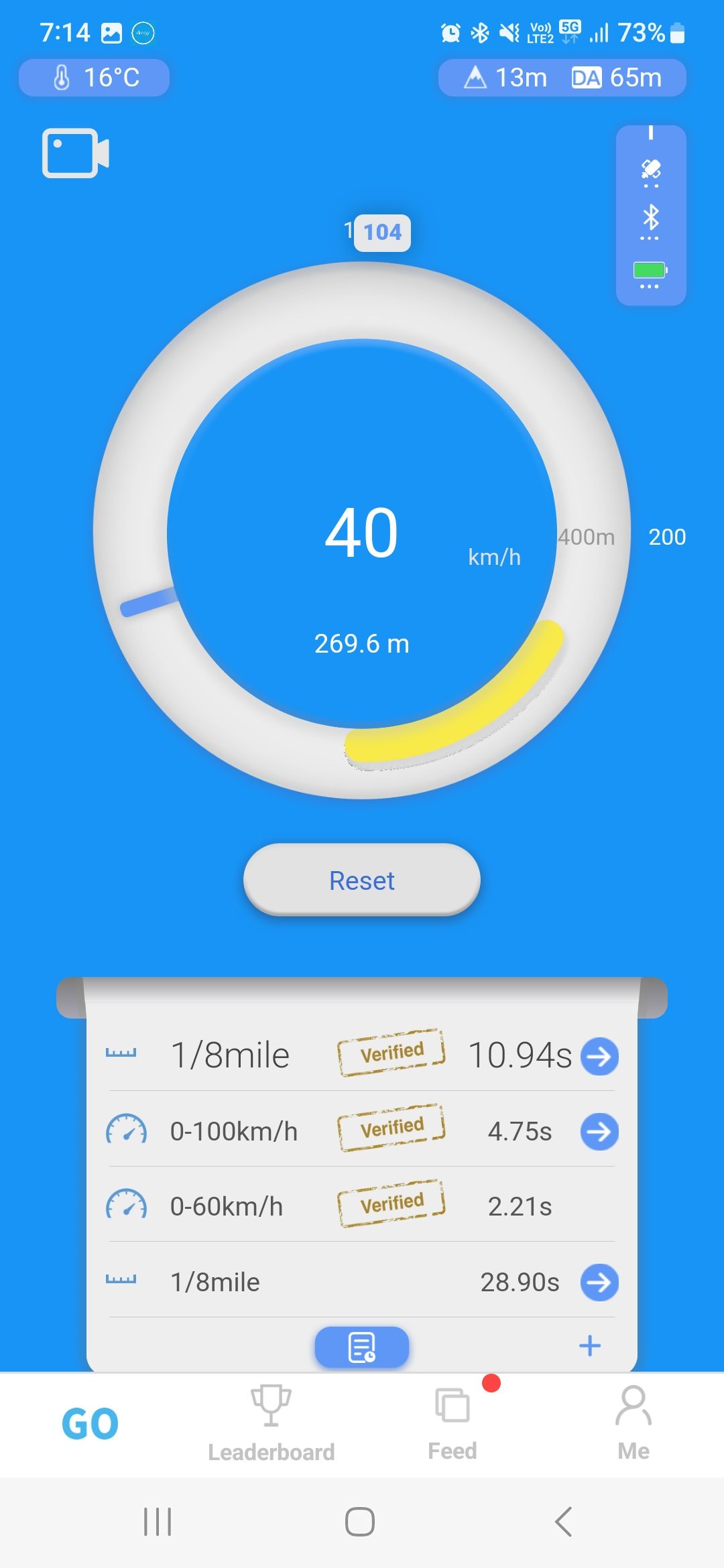Open altitude and density altitude info
Screen dimensions: 724x1568
point(562,78)
